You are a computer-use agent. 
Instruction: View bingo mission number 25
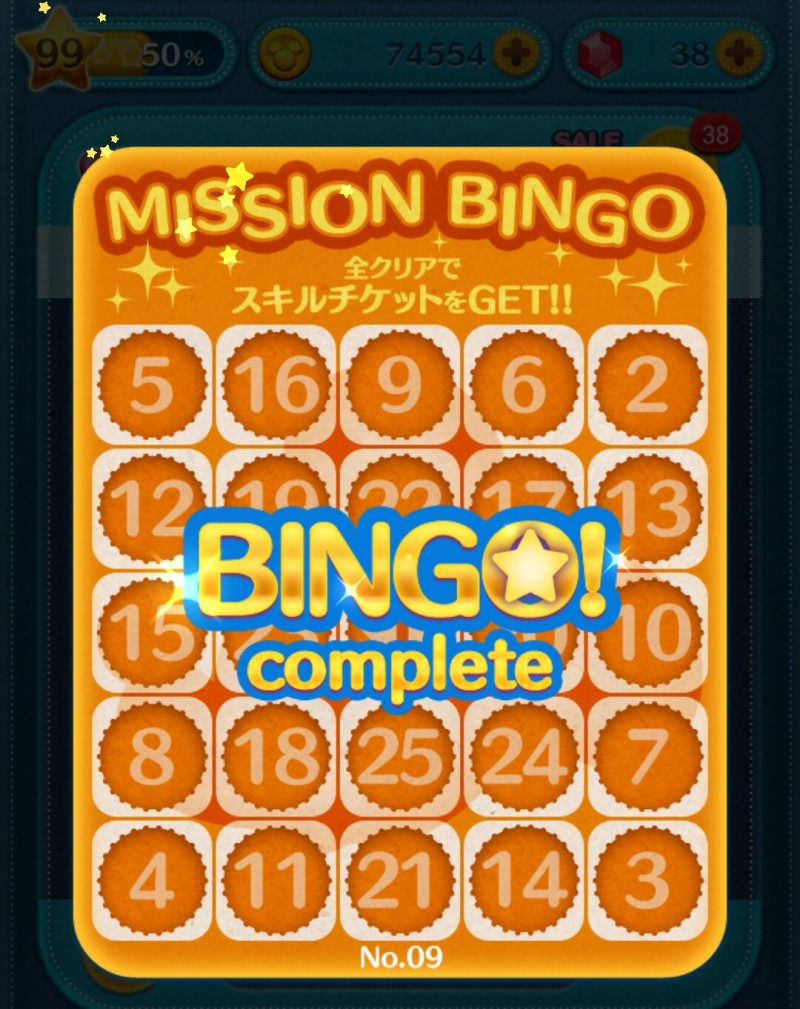[x=400, y=757]
